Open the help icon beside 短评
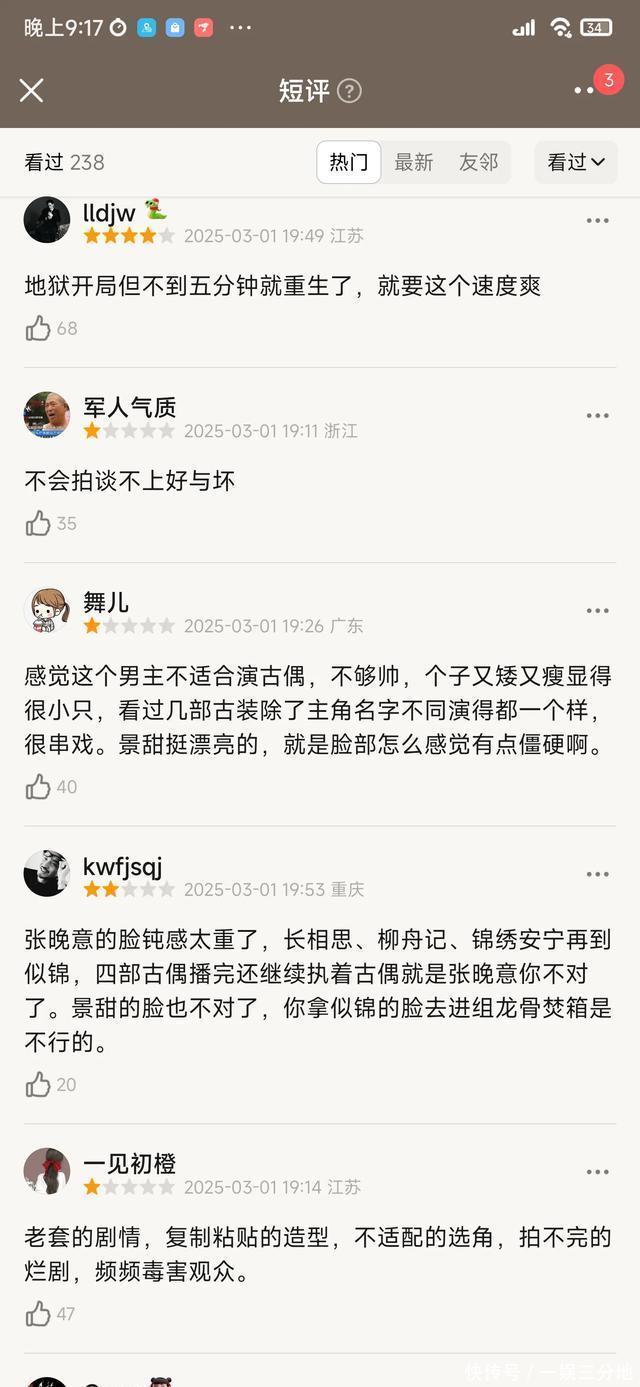 (348, 91)
